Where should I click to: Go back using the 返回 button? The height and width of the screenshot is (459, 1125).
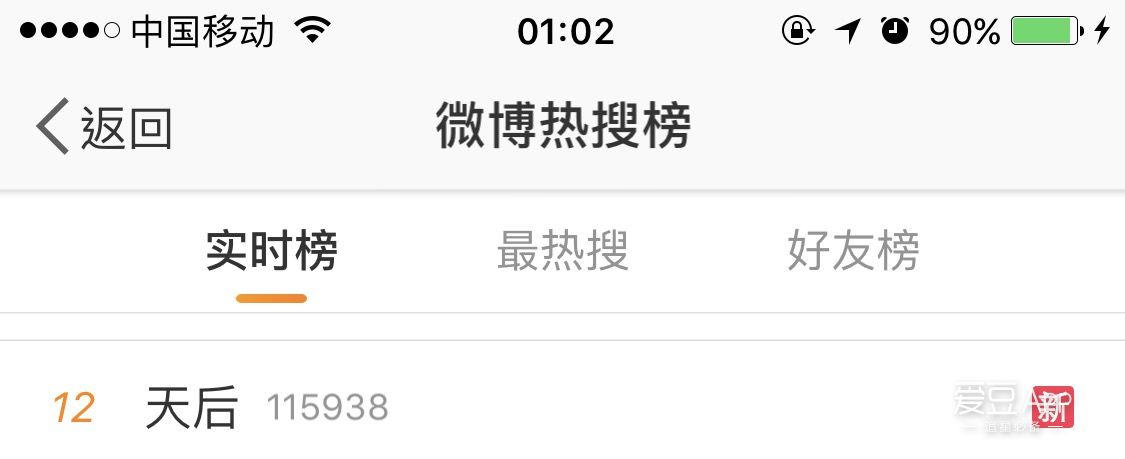point(105,128)
